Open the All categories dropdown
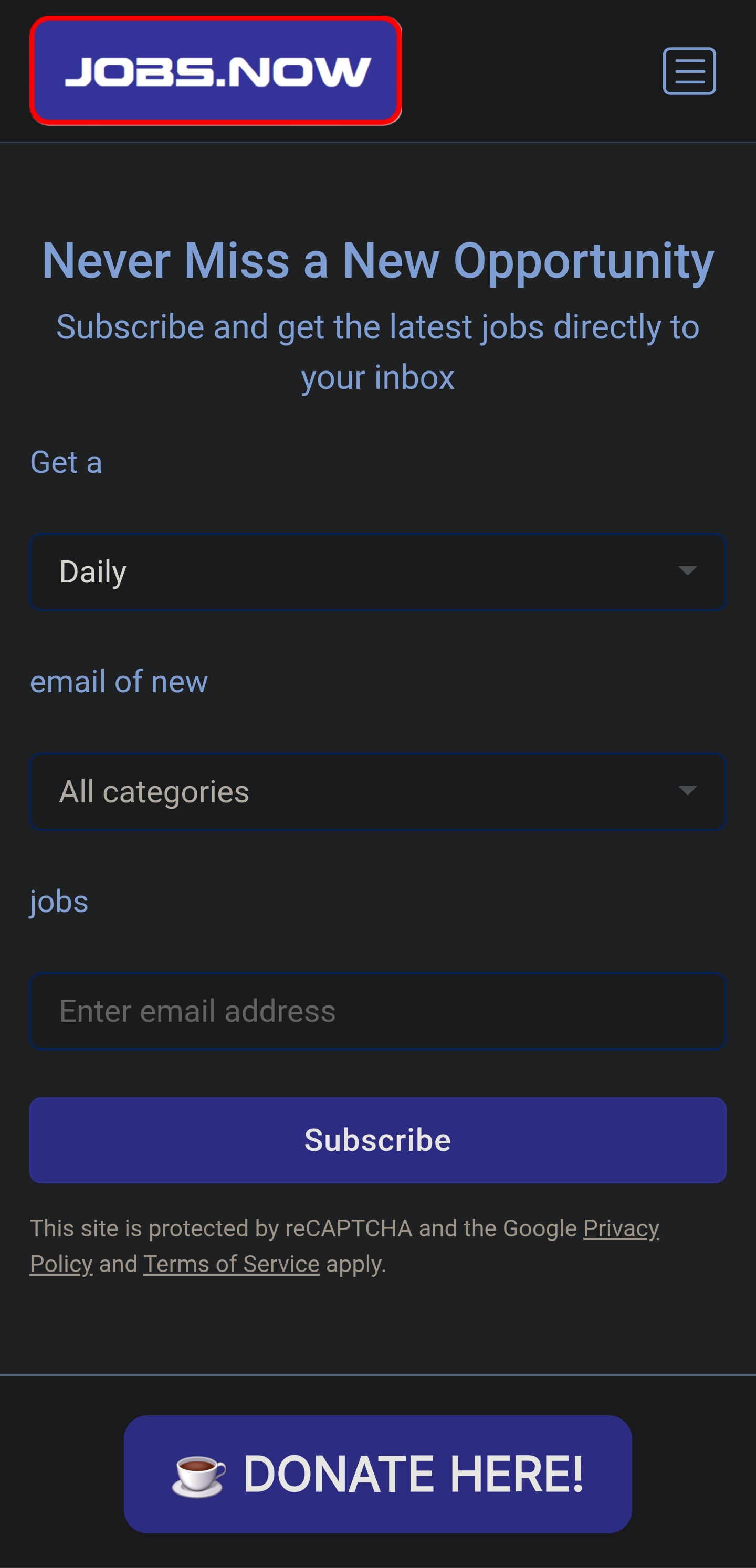Screen dimensions: 756x1568 click(377, 791)
